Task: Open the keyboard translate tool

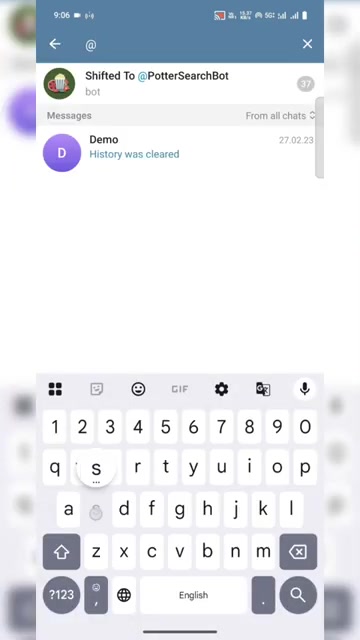Action: click(x=263, y=389)
